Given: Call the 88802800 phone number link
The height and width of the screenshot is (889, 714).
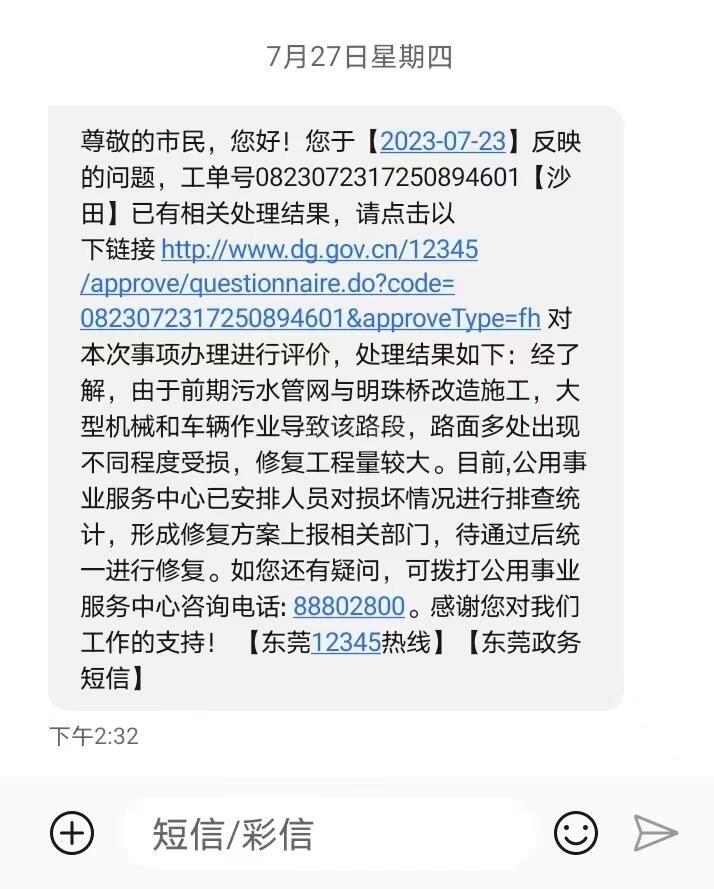Looking at the screenshot, I should tap(348, 606).
